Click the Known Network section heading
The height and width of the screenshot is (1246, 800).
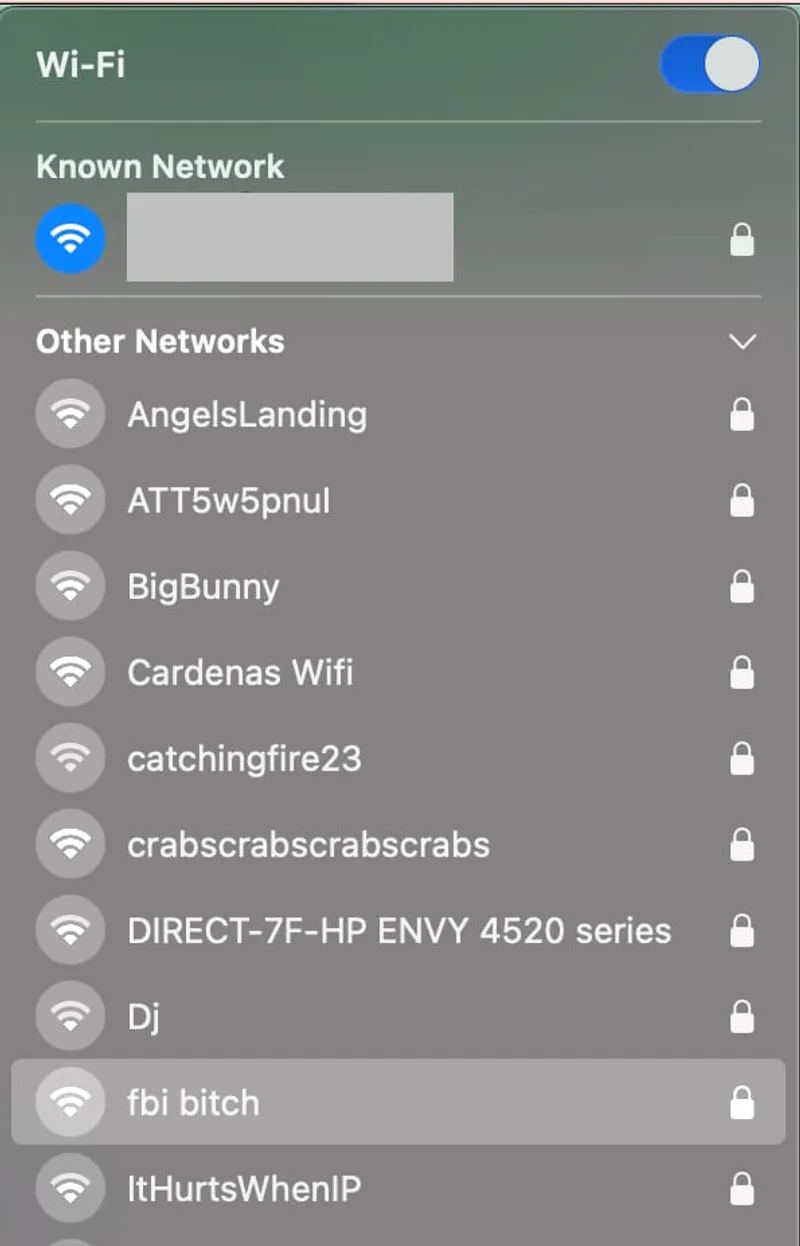[160, 166]
